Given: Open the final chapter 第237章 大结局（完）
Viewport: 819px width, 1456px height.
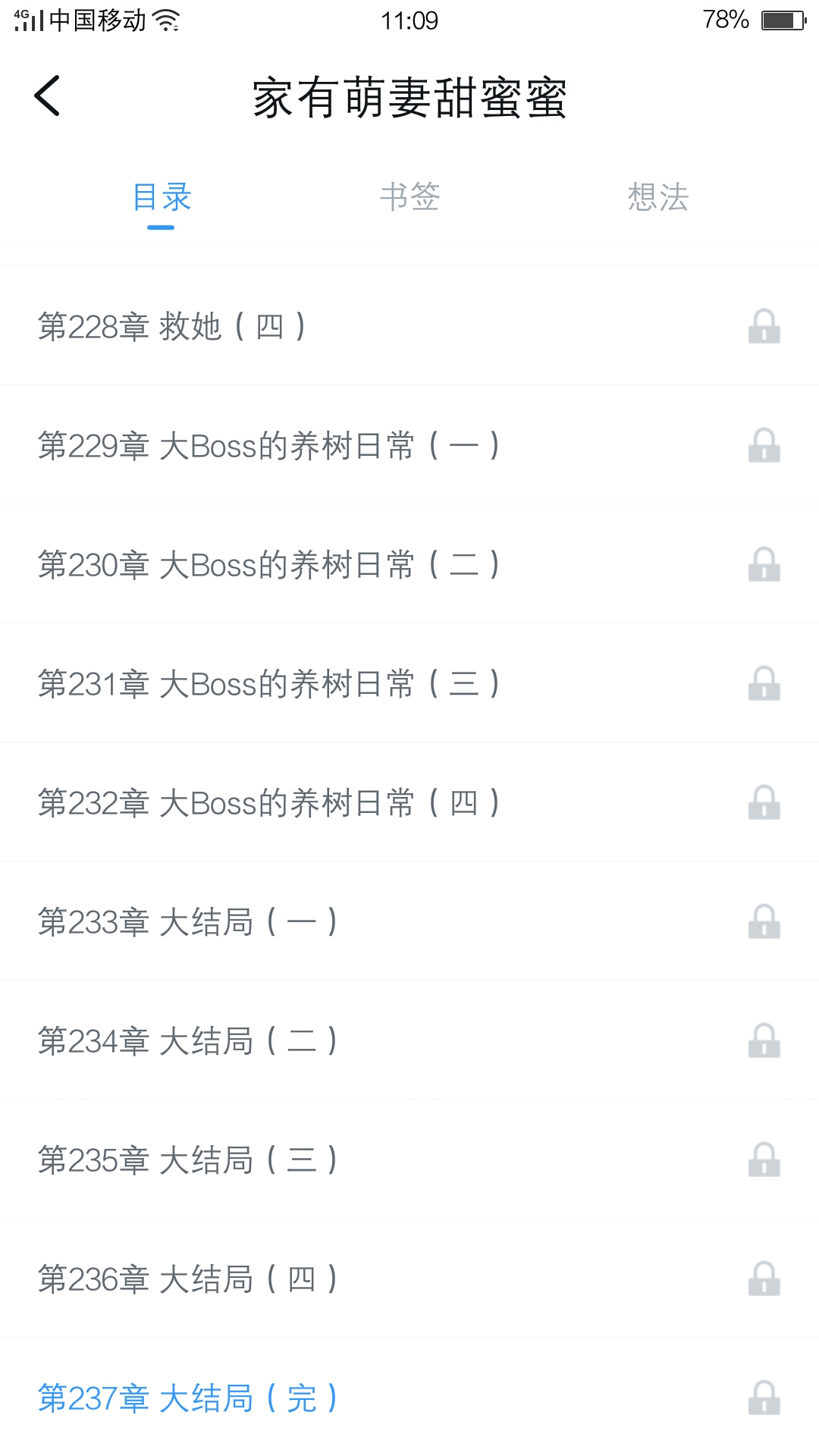Looking at the screenshot, I should point(409,1398).
